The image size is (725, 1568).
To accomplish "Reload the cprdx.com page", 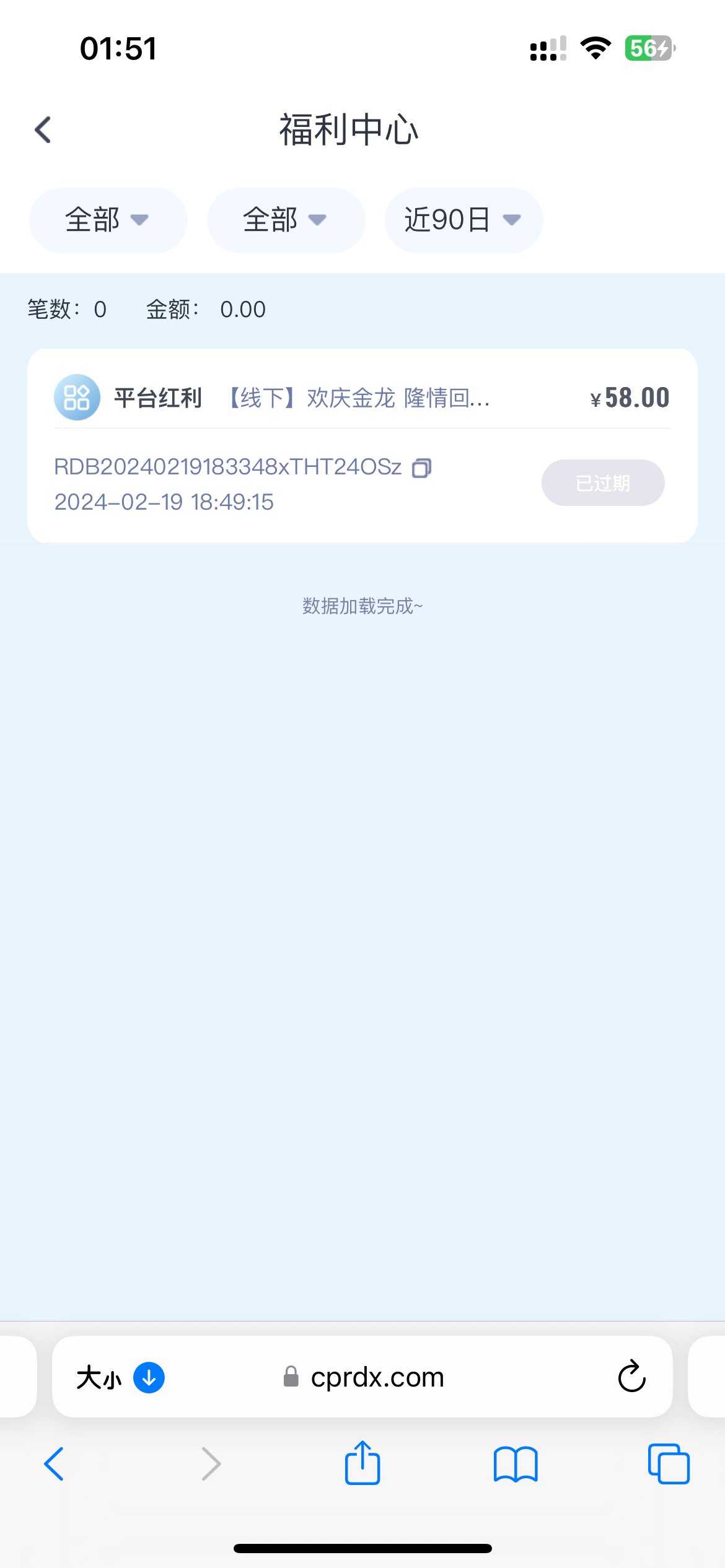I will (631, 1377).
